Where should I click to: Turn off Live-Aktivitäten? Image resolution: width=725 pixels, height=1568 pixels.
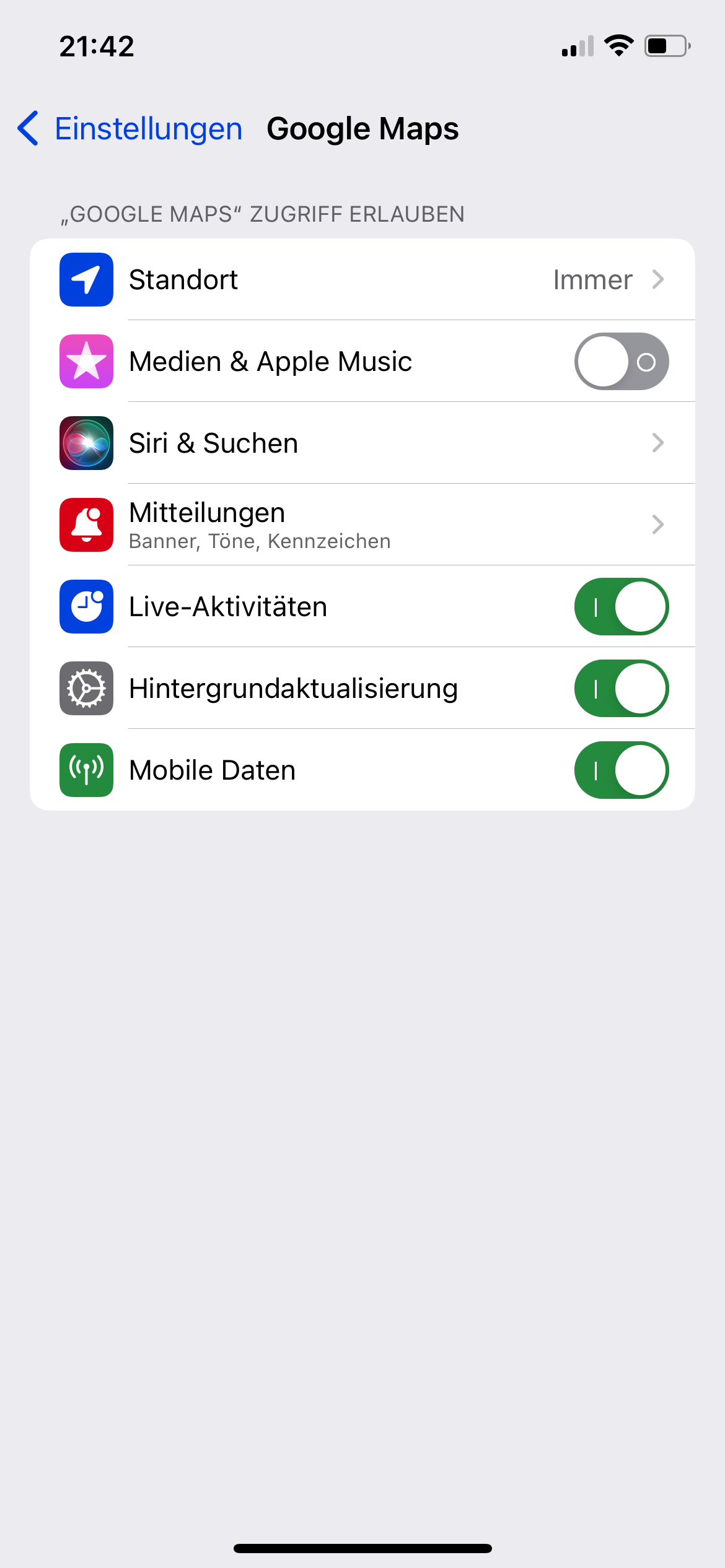(621, 607)
